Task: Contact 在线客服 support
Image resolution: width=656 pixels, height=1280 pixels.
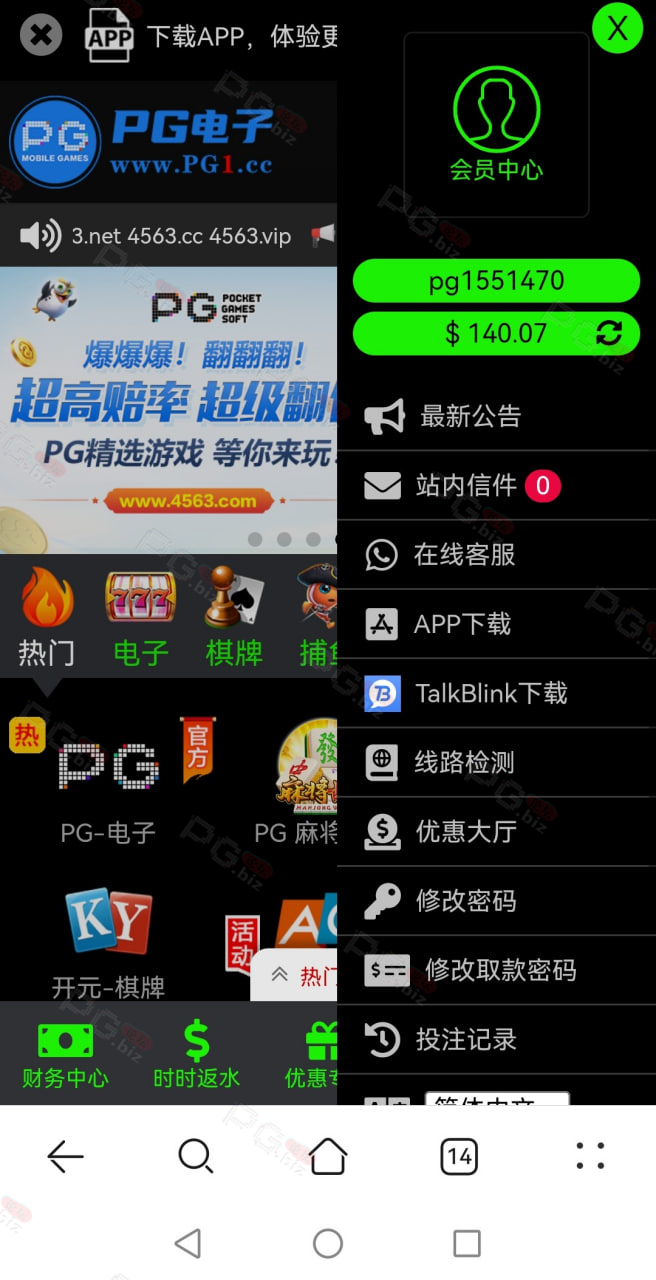Action: click(497, 555)
